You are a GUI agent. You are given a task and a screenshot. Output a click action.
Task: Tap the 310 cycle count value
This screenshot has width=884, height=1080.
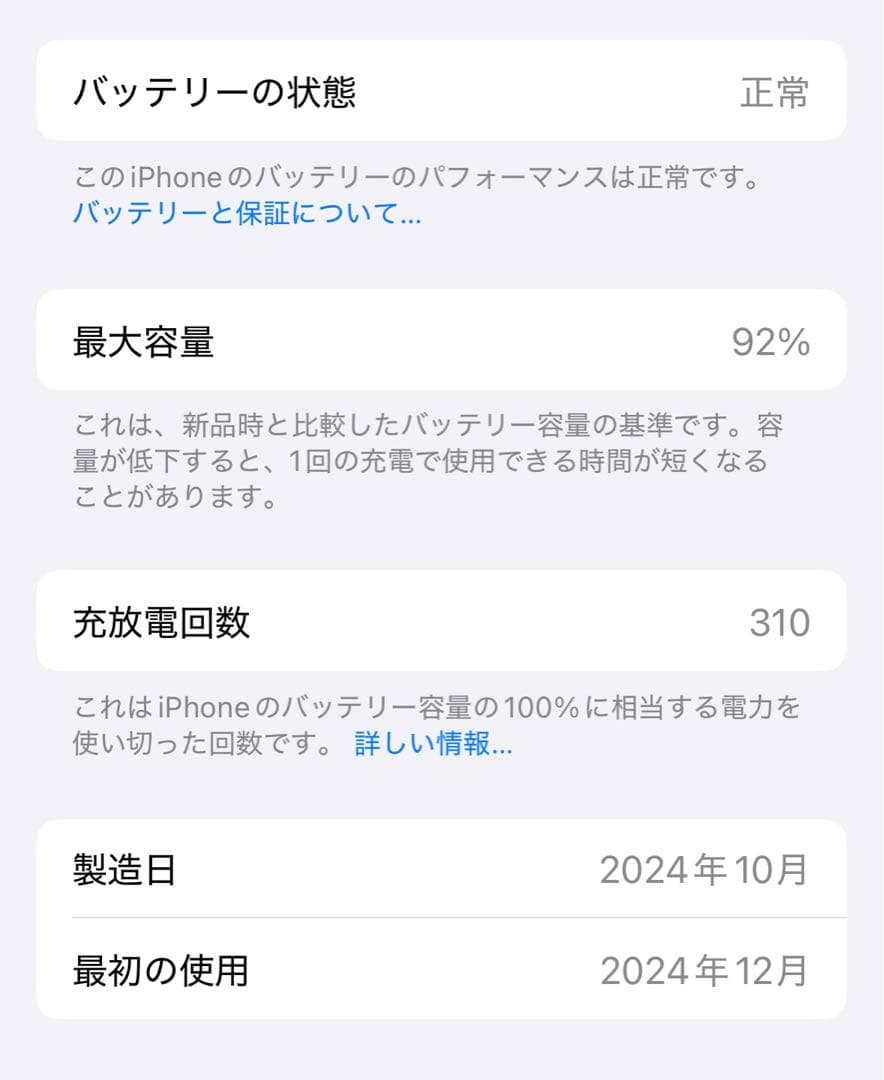[779, 622]
